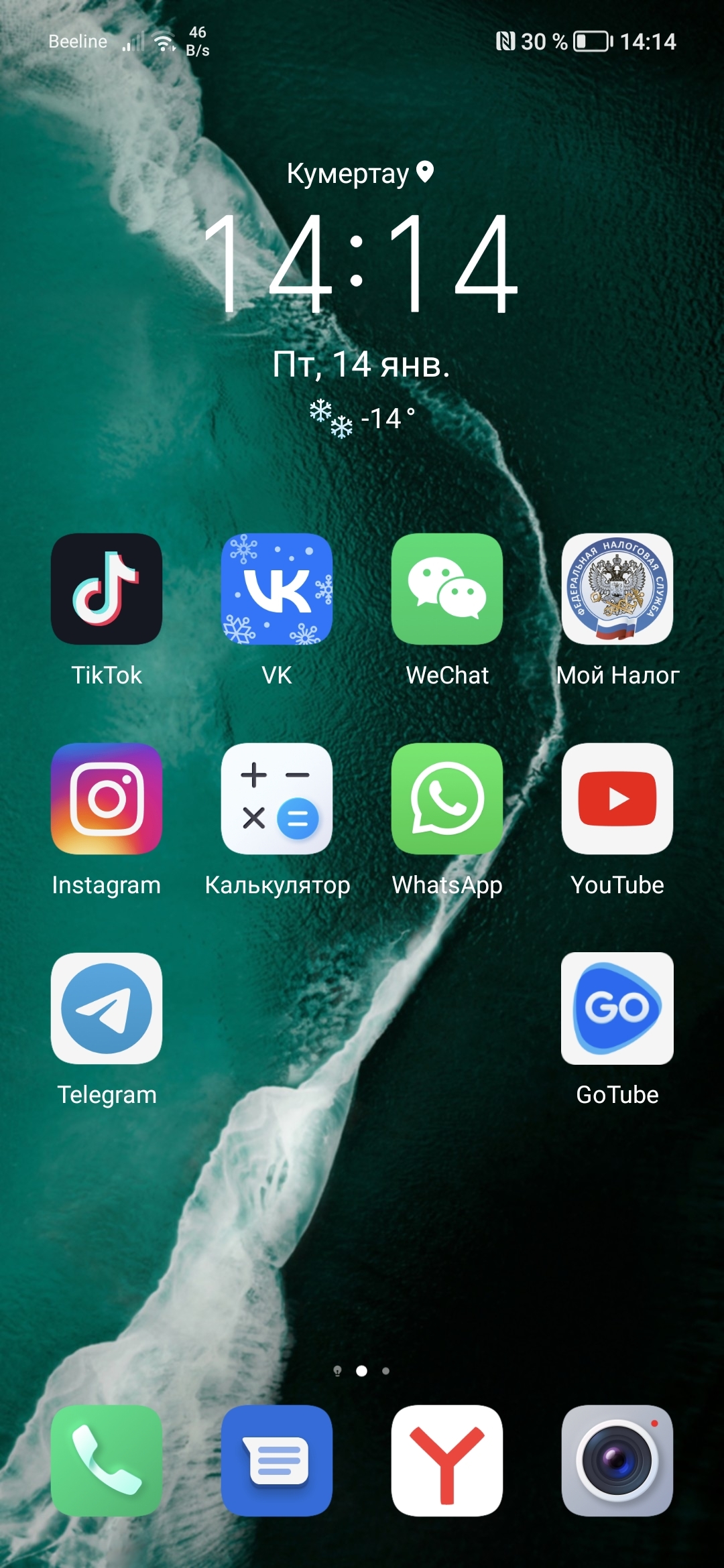Launch the YouTube app
This screenshot has height=1568, width=724.
point(617,799)
